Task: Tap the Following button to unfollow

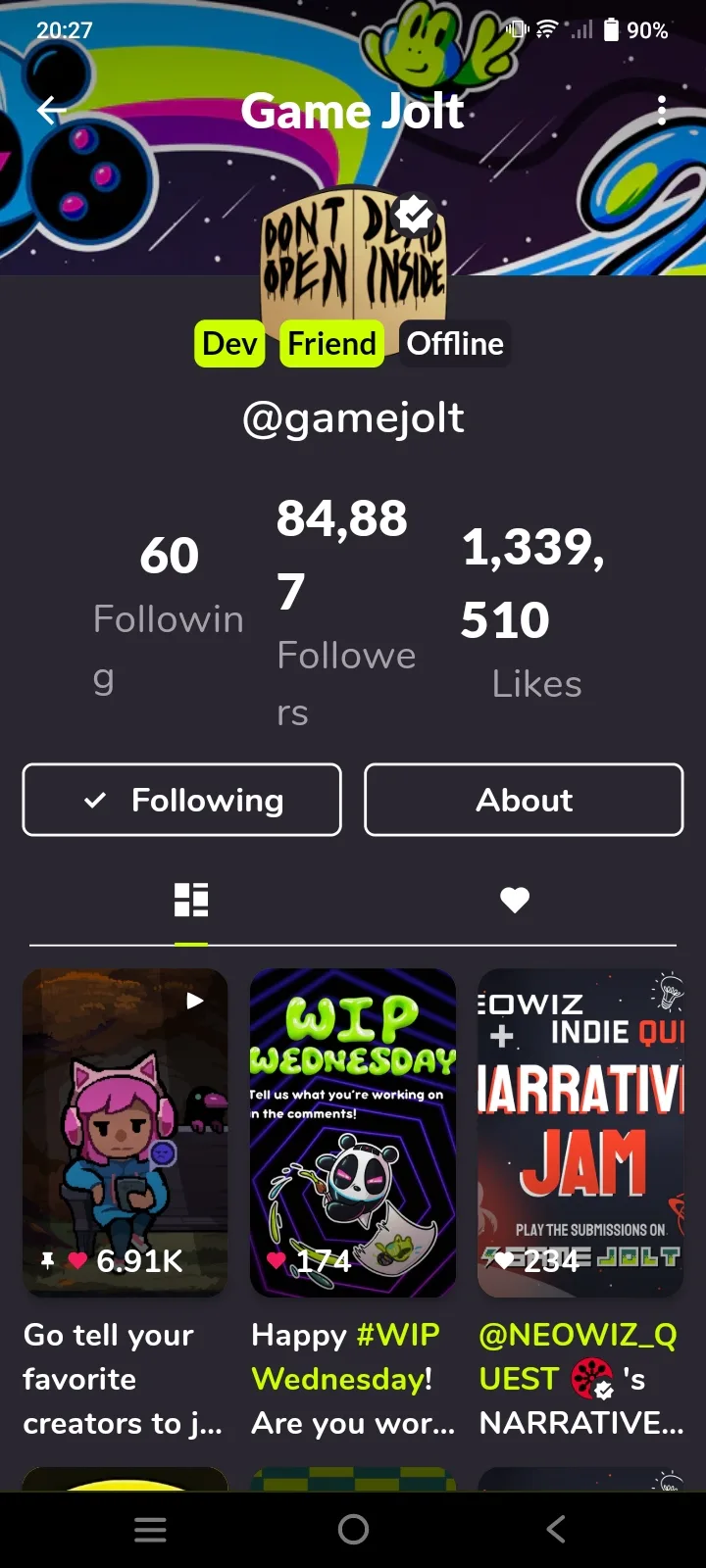Action: tap(182, 800)
